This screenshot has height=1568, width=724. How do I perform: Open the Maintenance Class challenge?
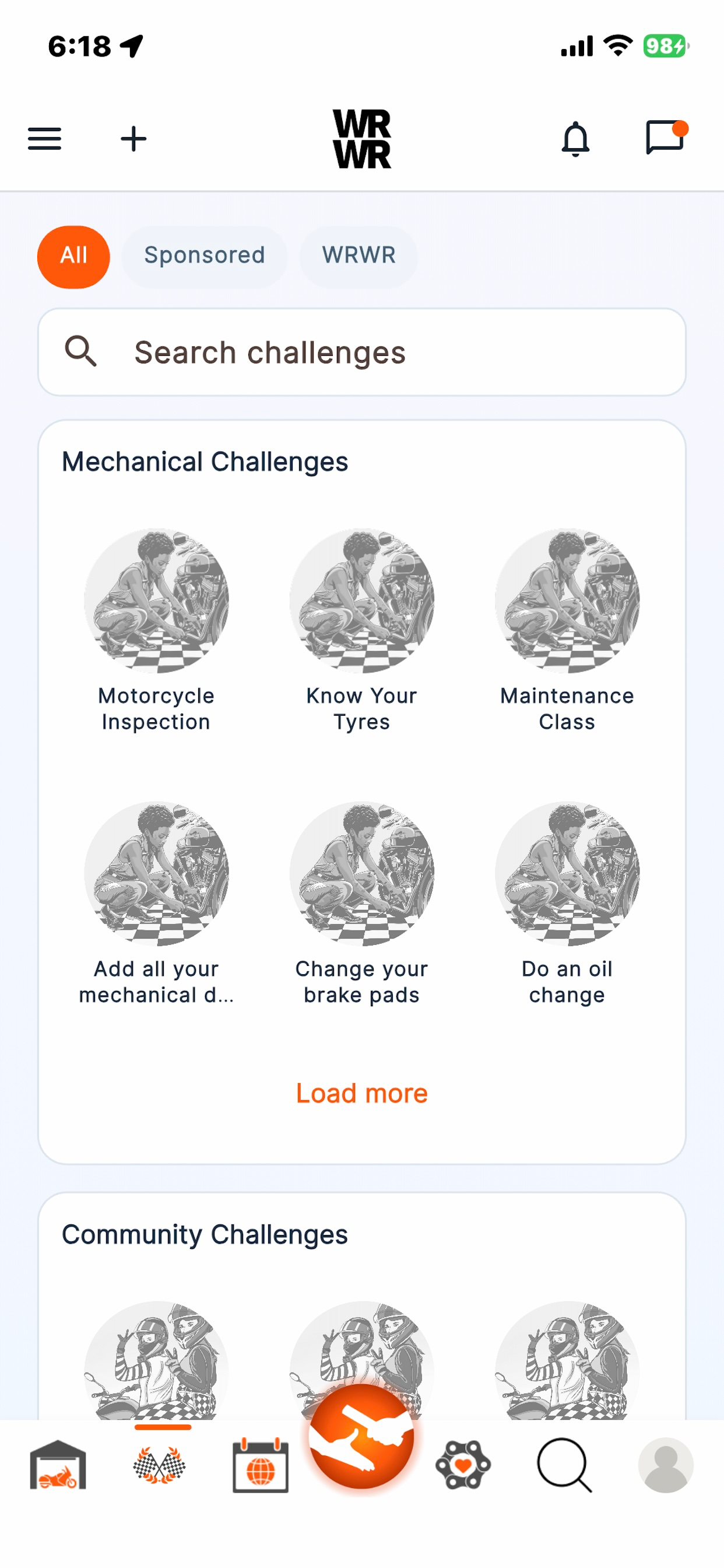tap(567, 631)
